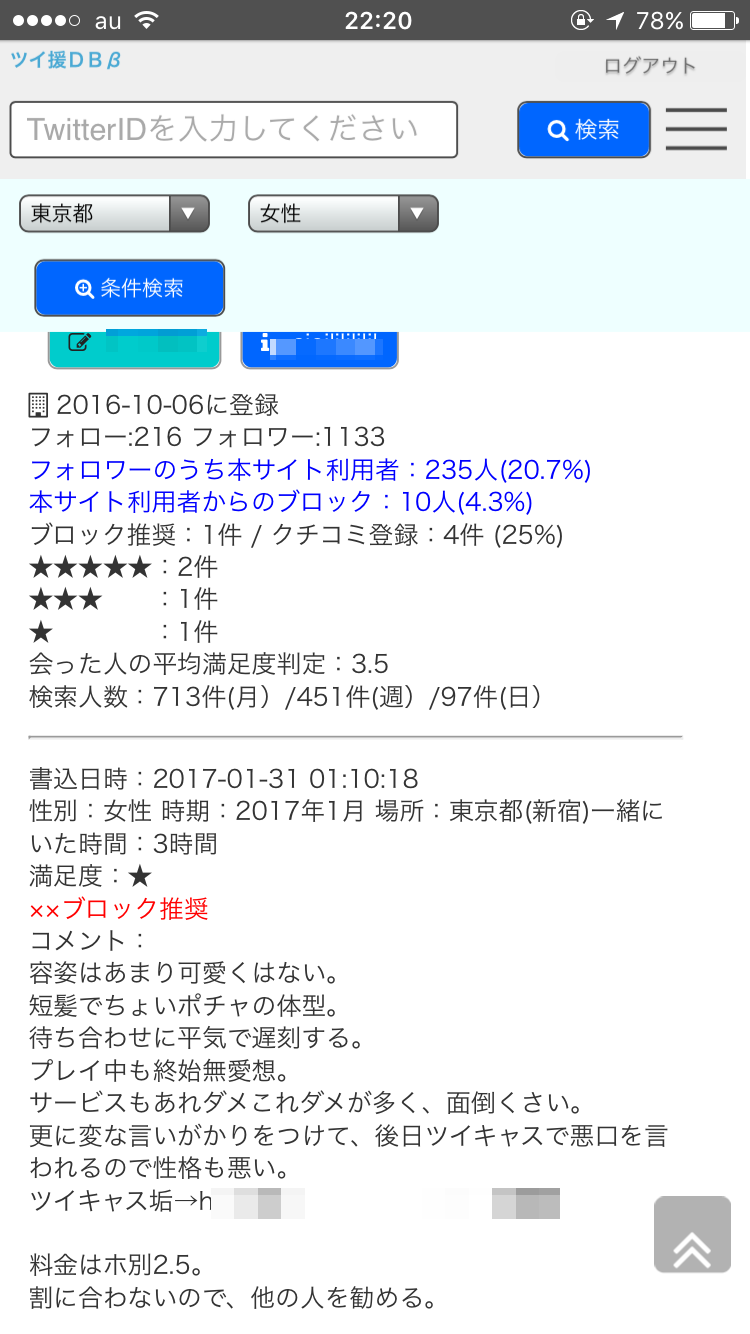The height and width of the screenshot is (1334, 750).
Task: Tap the blue info button beside edit
Action: click(319, 347)
